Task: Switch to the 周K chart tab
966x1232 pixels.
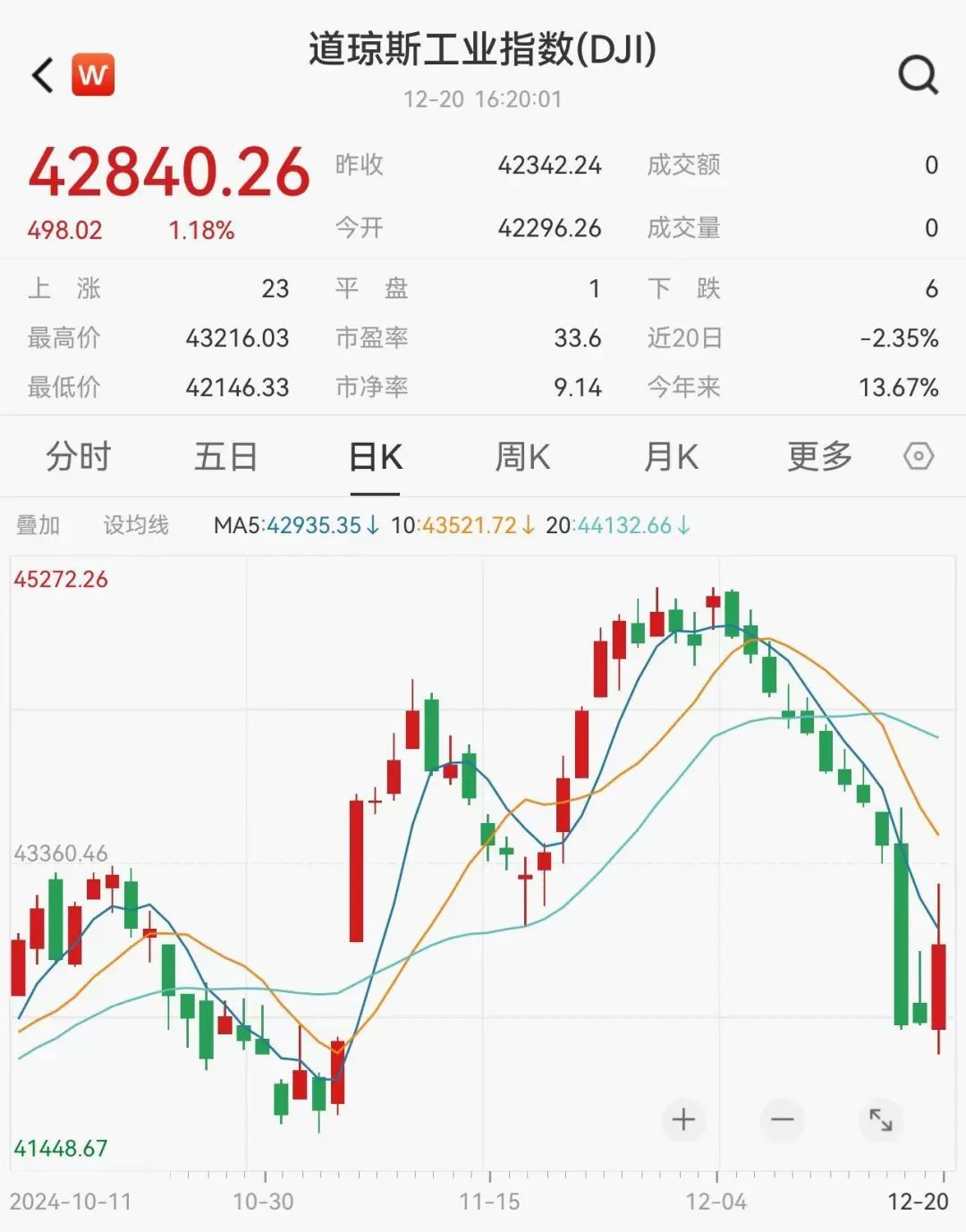Action: click(522, 457)
